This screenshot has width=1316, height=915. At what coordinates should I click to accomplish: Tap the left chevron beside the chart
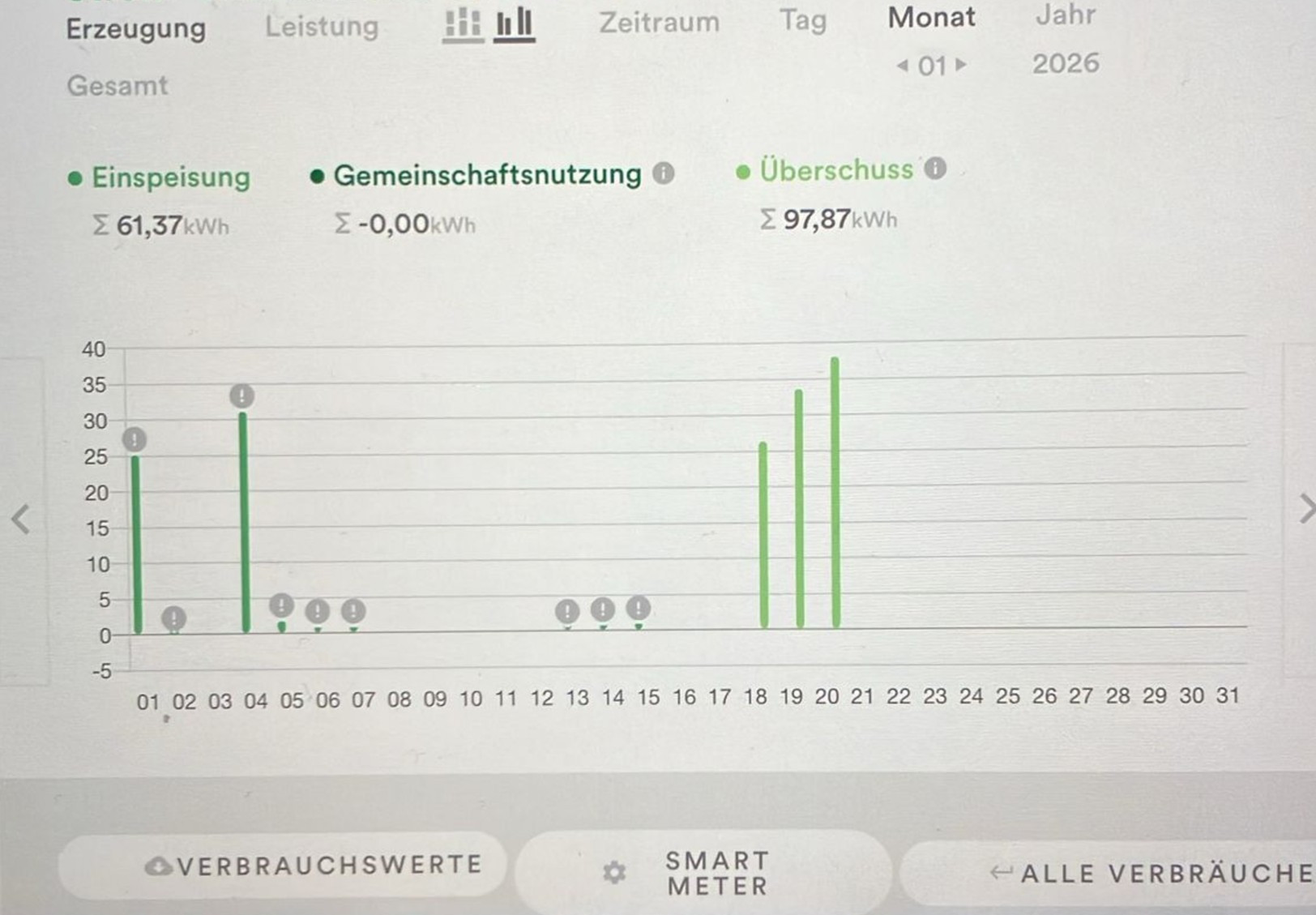point(21,519)
